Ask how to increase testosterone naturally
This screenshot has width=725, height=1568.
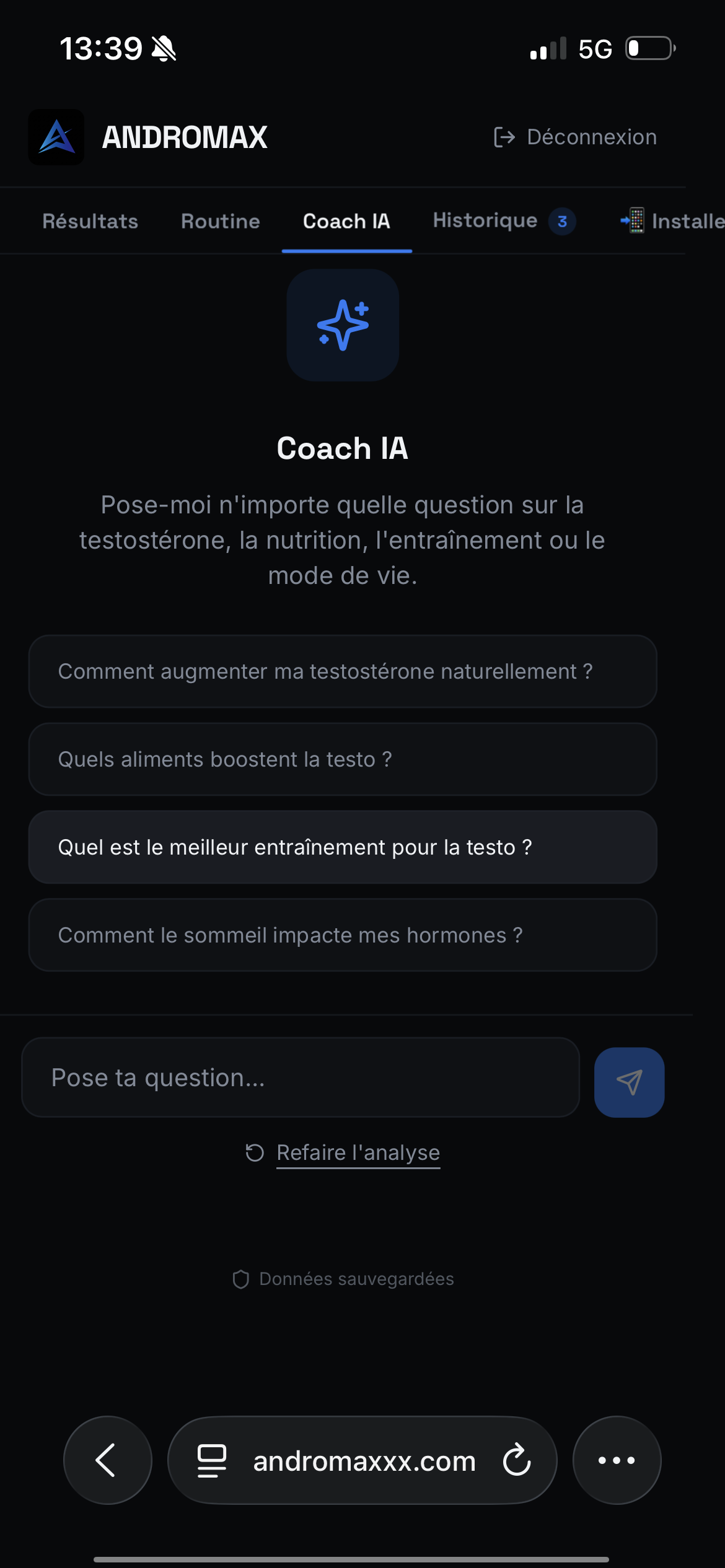[x=343, y=671]
